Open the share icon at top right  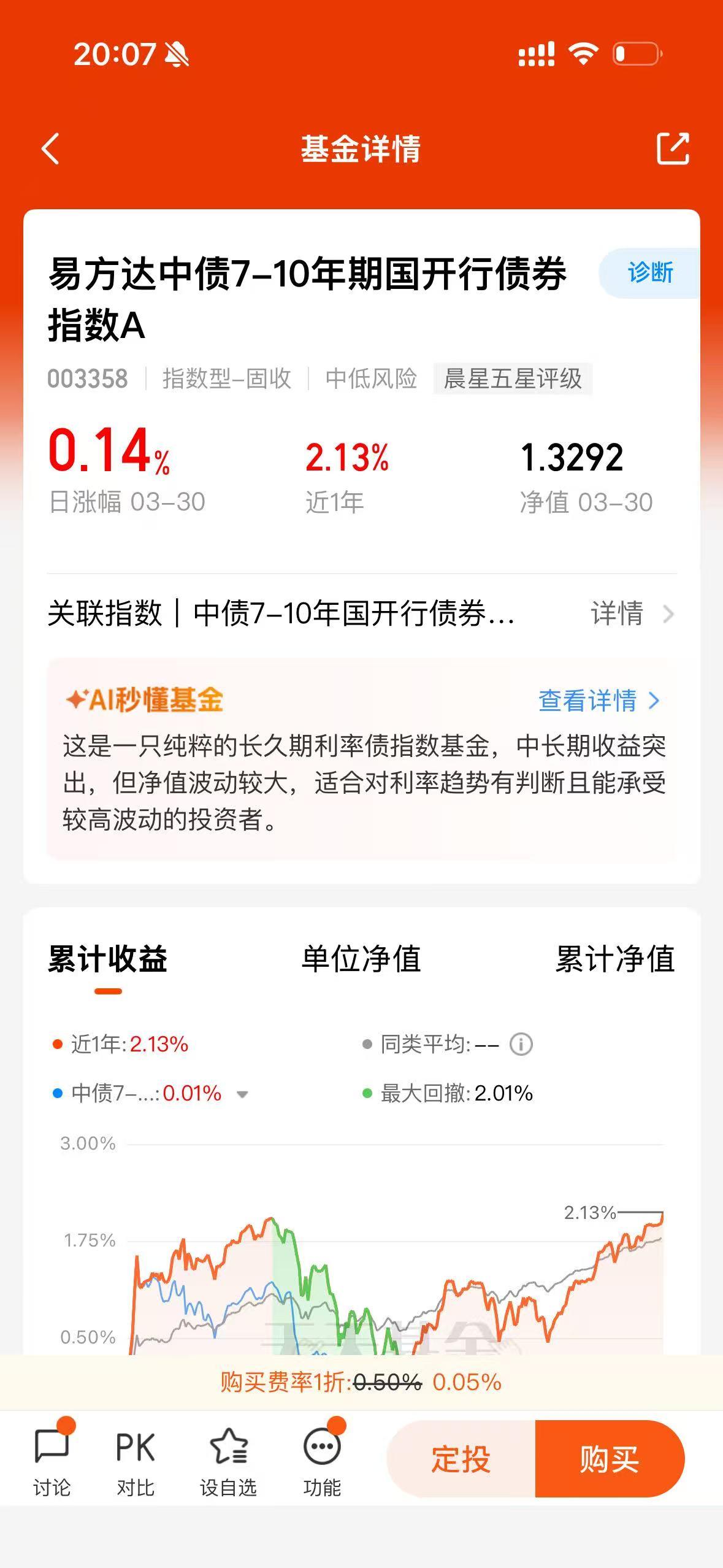pyautogui.click(x=673, y=149)
